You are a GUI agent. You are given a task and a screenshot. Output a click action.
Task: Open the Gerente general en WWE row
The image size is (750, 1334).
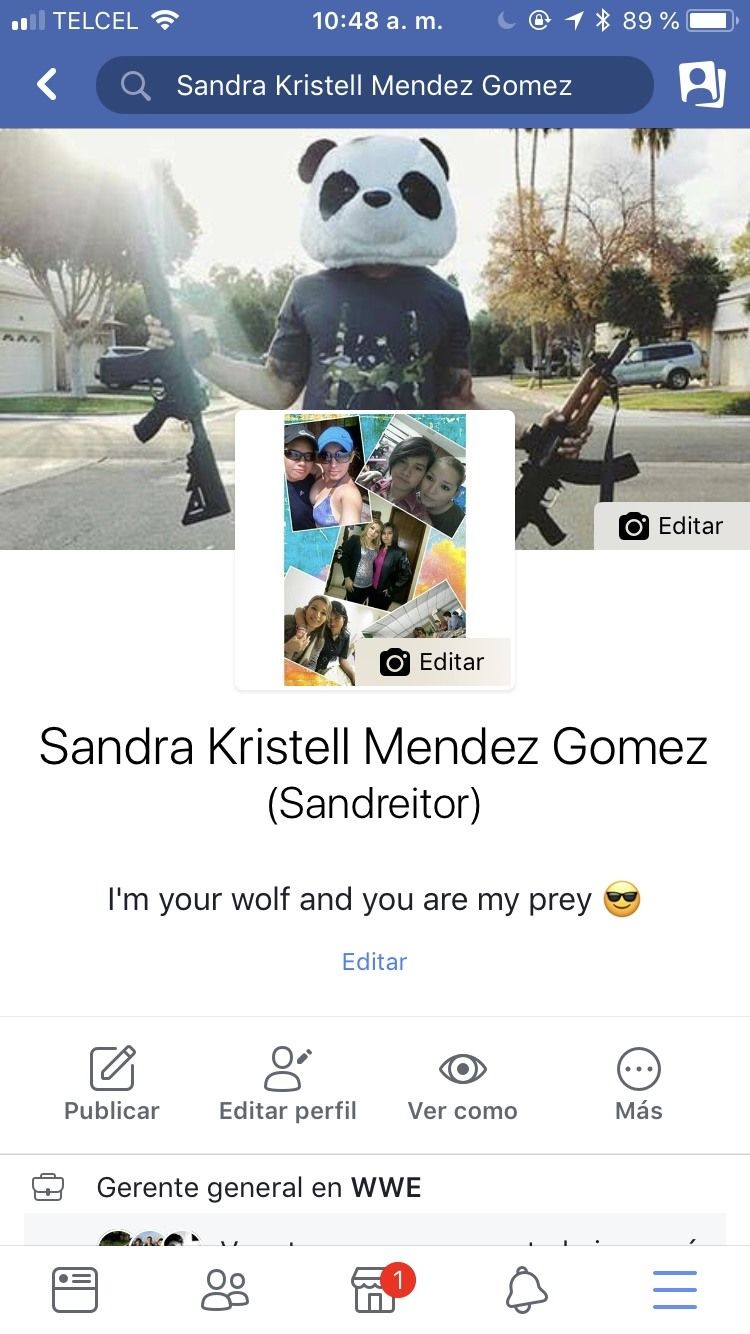(375, 1188)
